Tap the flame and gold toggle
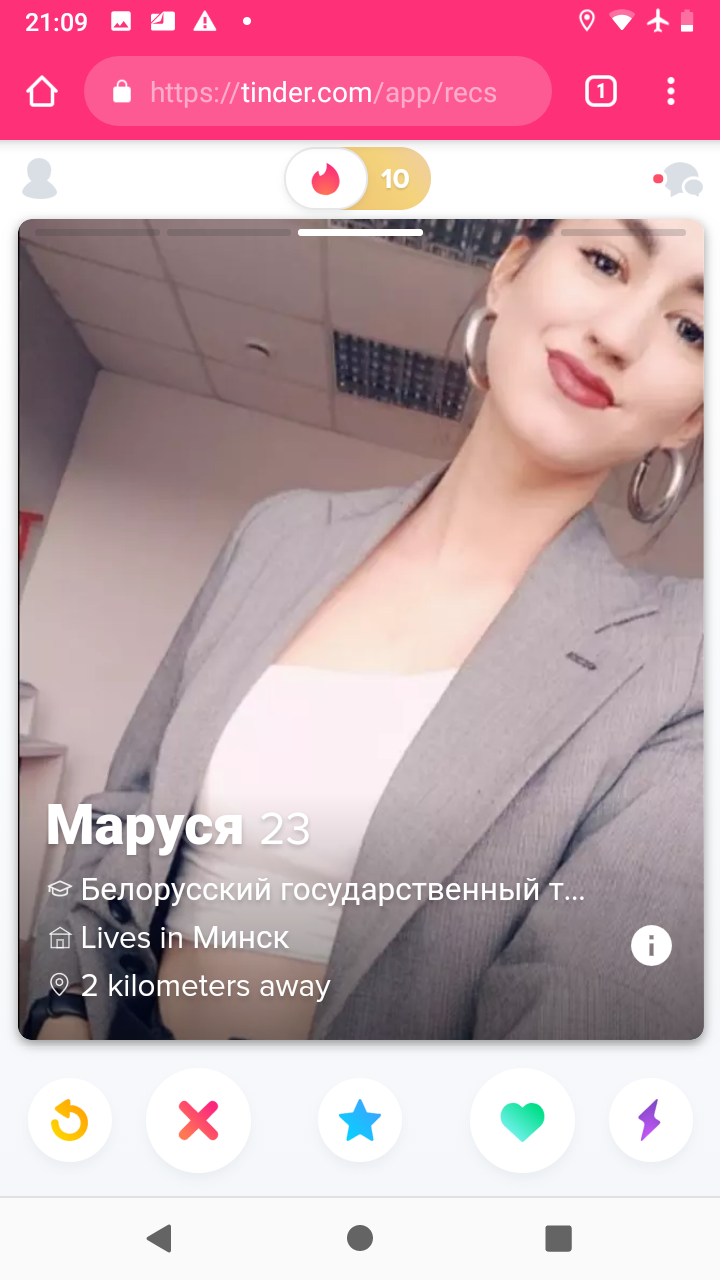720x1280 pixels. click(358, 179)
